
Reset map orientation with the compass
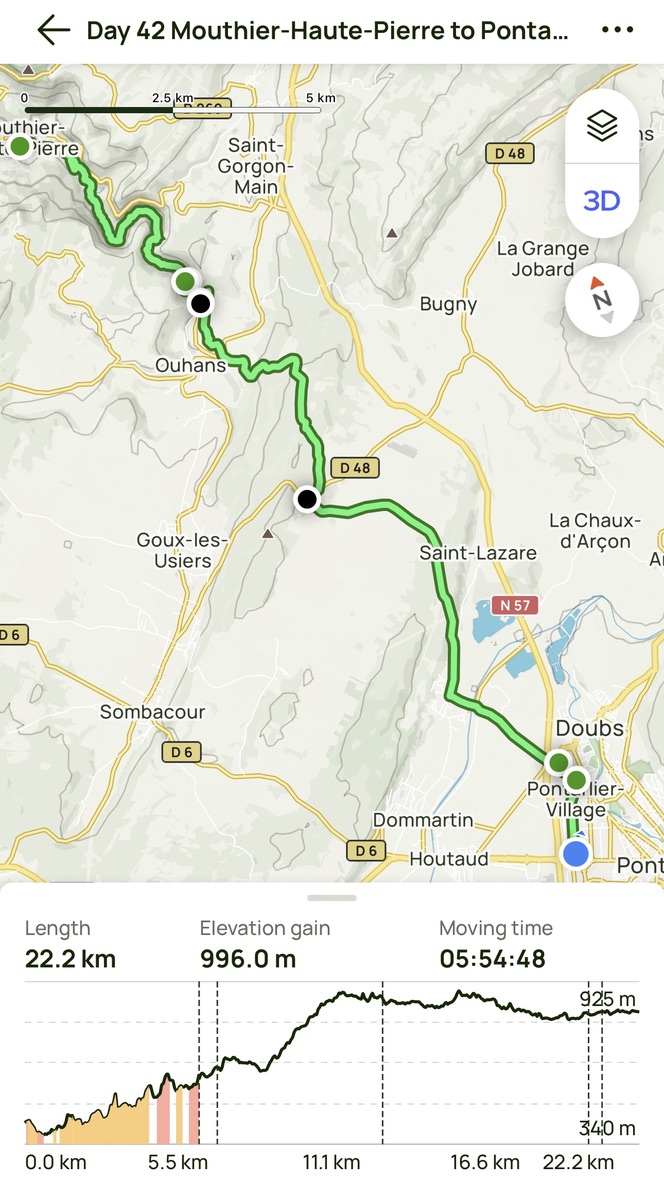601,300
